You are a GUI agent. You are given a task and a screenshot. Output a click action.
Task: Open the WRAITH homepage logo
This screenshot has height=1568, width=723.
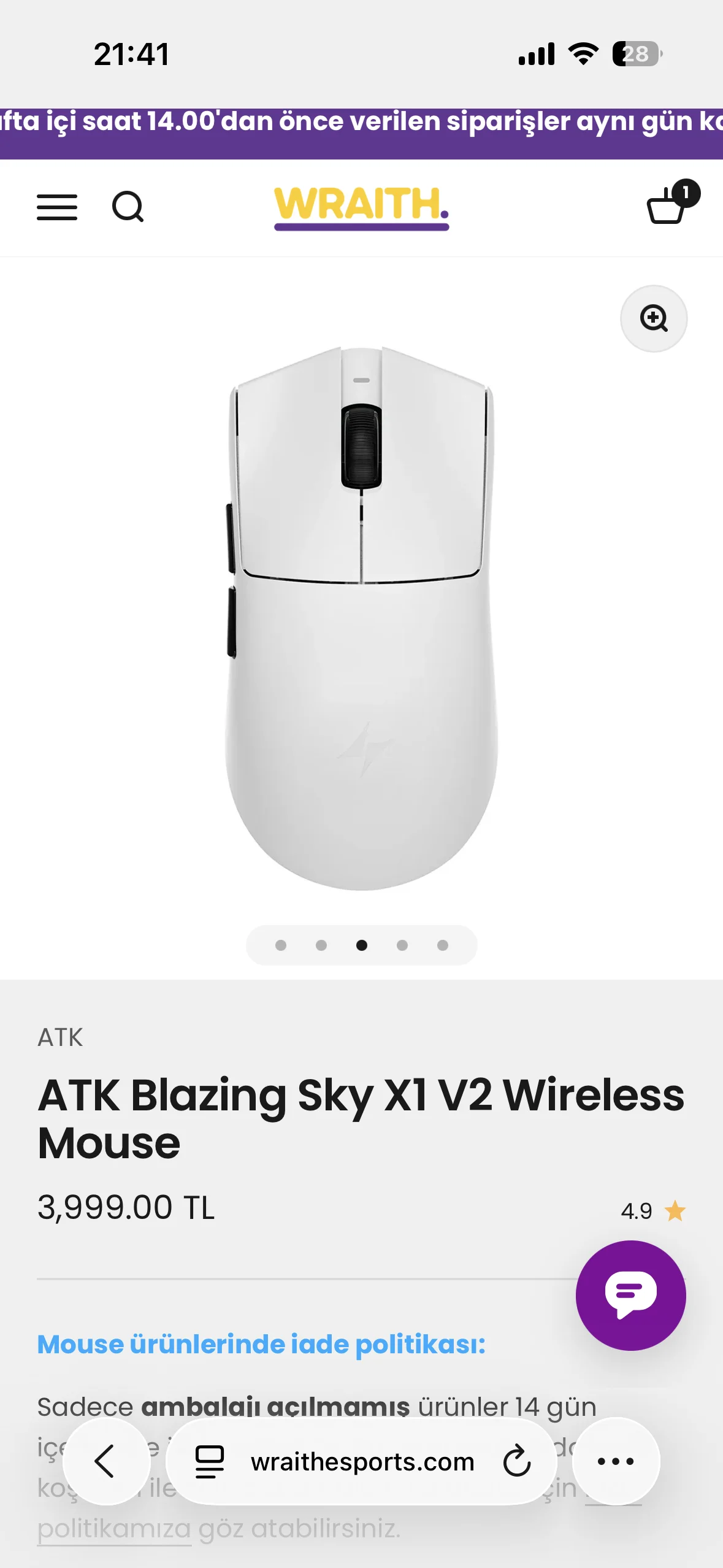click(x=361, y=207)
